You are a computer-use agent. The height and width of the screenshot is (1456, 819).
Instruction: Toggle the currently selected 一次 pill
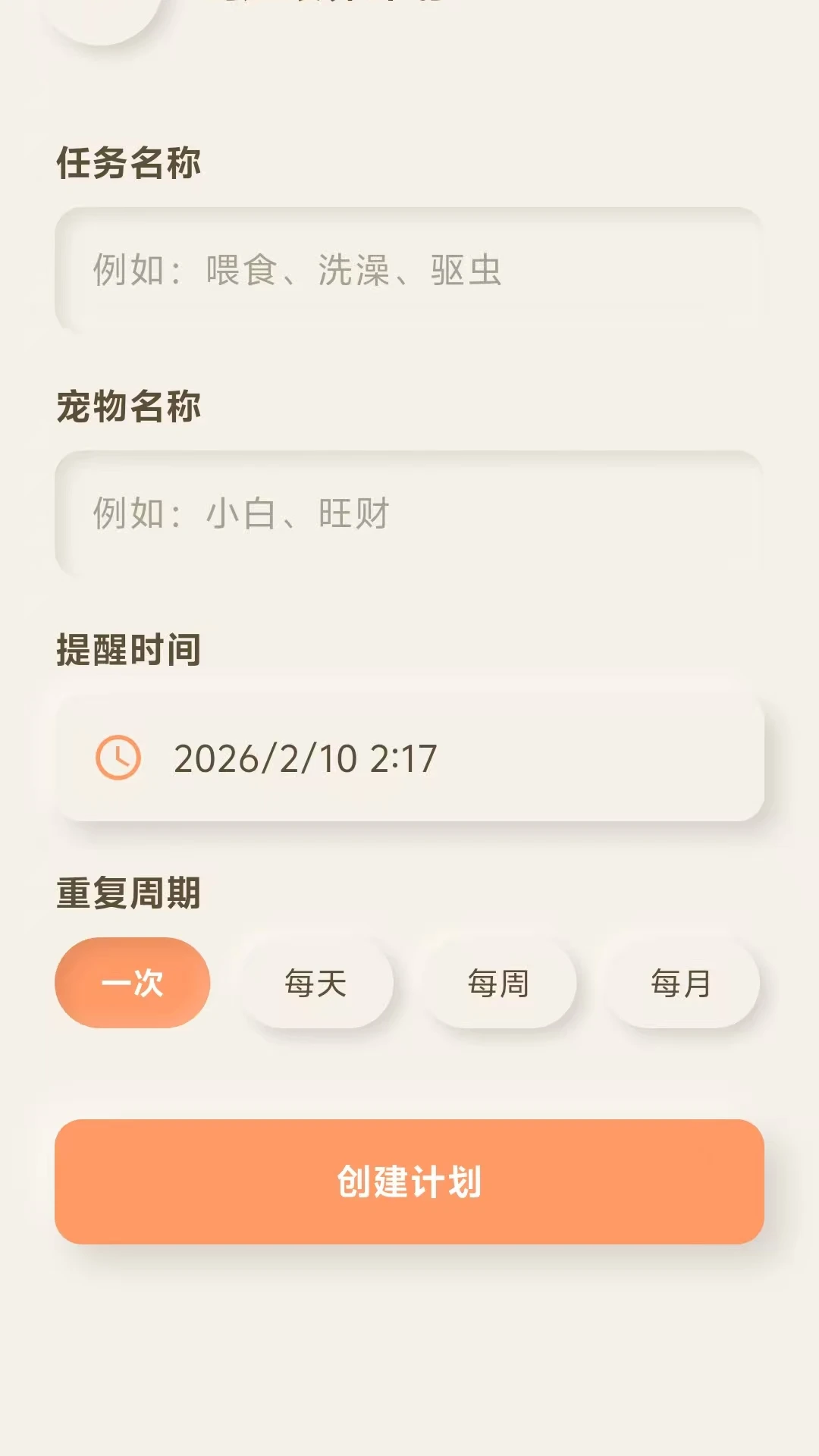[x=132, y=982]
